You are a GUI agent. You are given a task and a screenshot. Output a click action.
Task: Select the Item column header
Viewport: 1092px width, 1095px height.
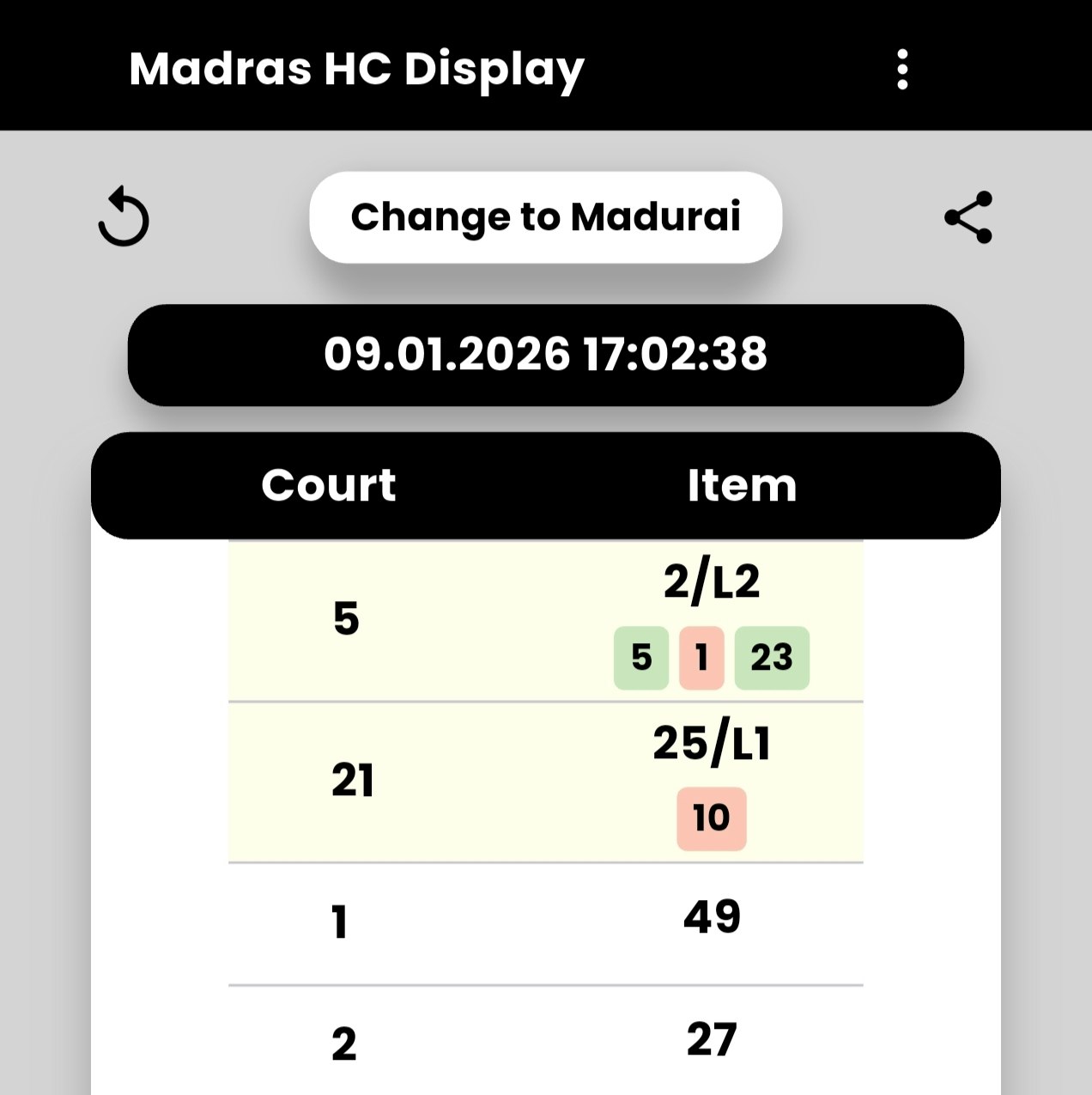(742, 485)
